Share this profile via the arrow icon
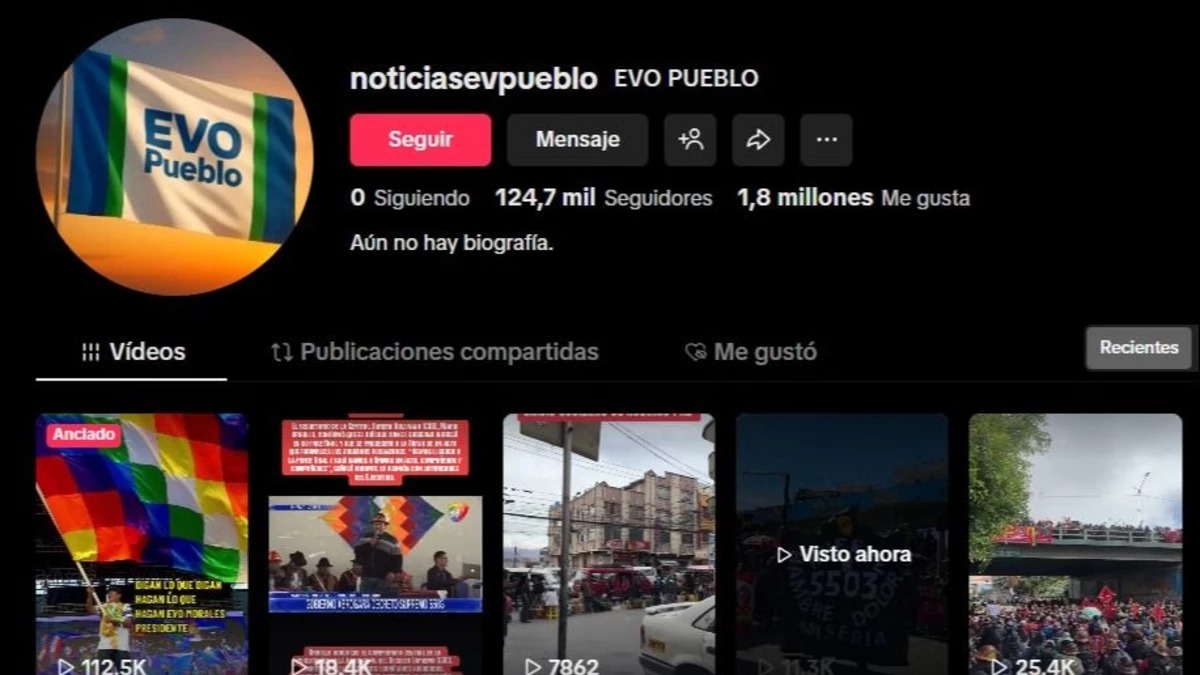 758,140
